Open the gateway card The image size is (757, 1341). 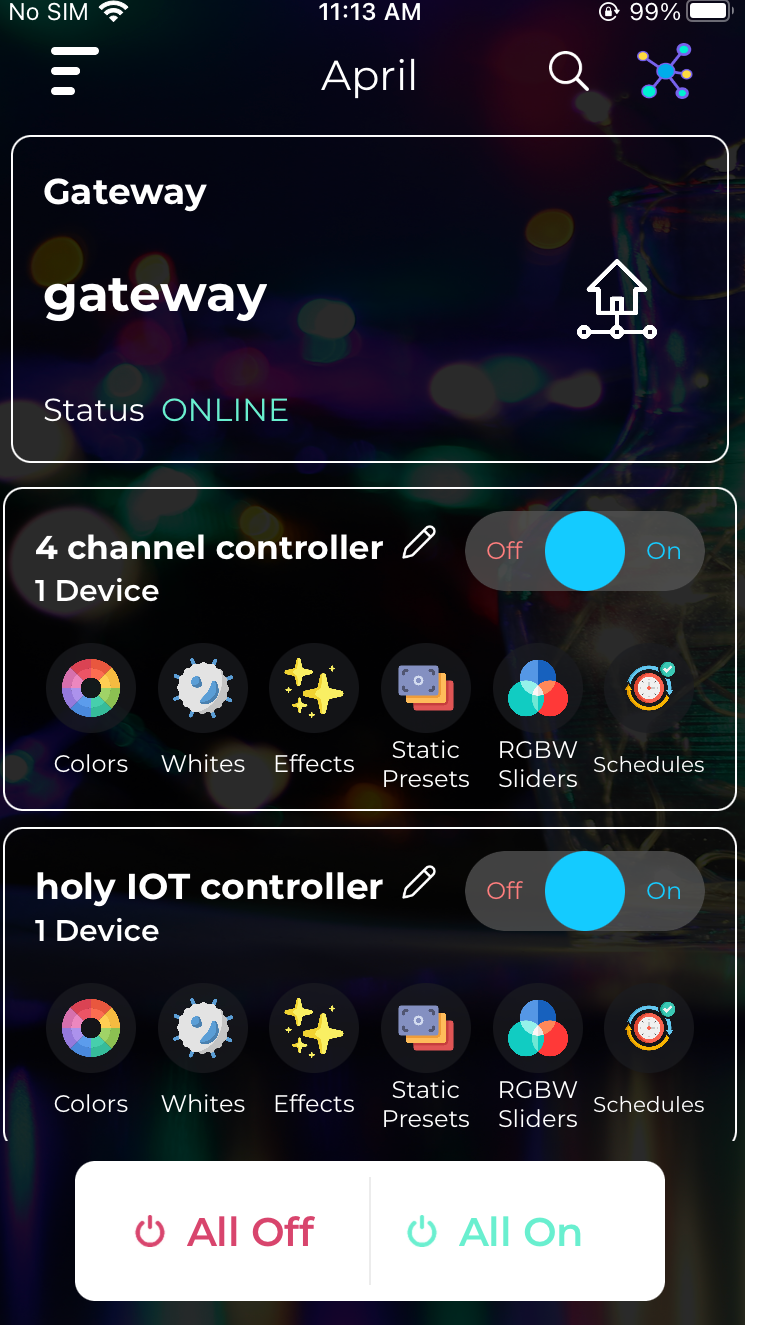pos(370,299)
